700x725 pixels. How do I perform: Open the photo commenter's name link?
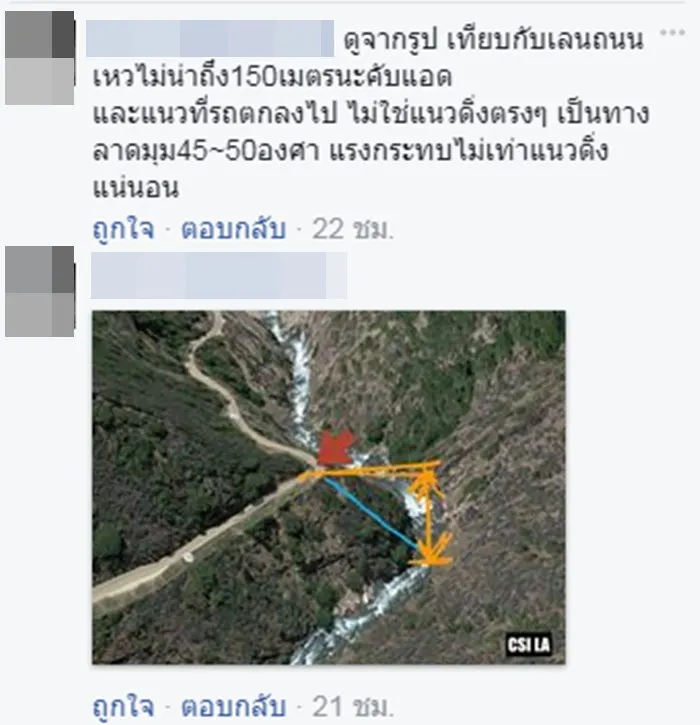coord(218,274)
